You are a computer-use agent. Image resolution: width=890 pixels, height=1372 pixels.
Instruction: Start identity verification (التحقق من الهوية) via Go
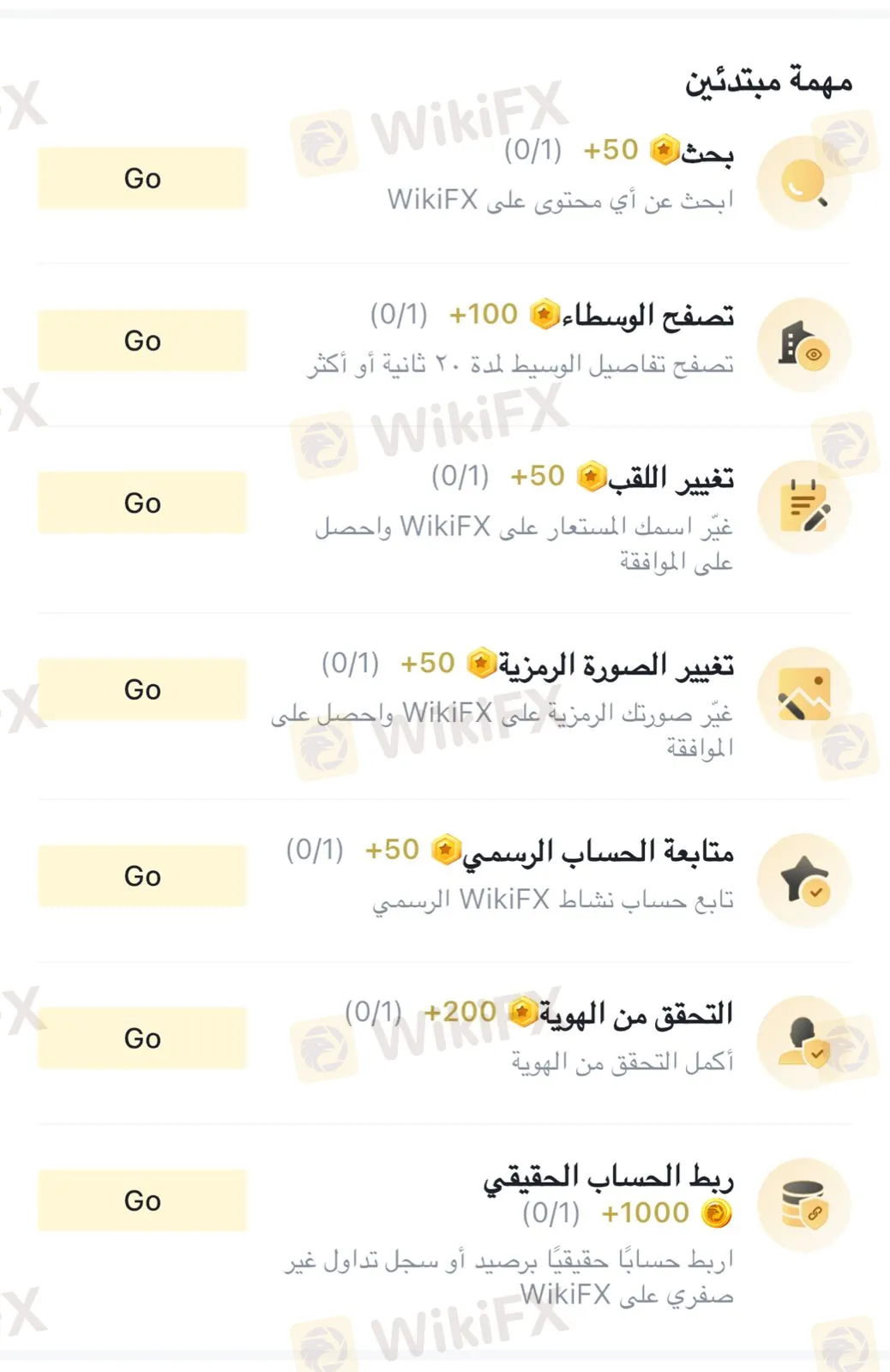[x=142, y=1038]
